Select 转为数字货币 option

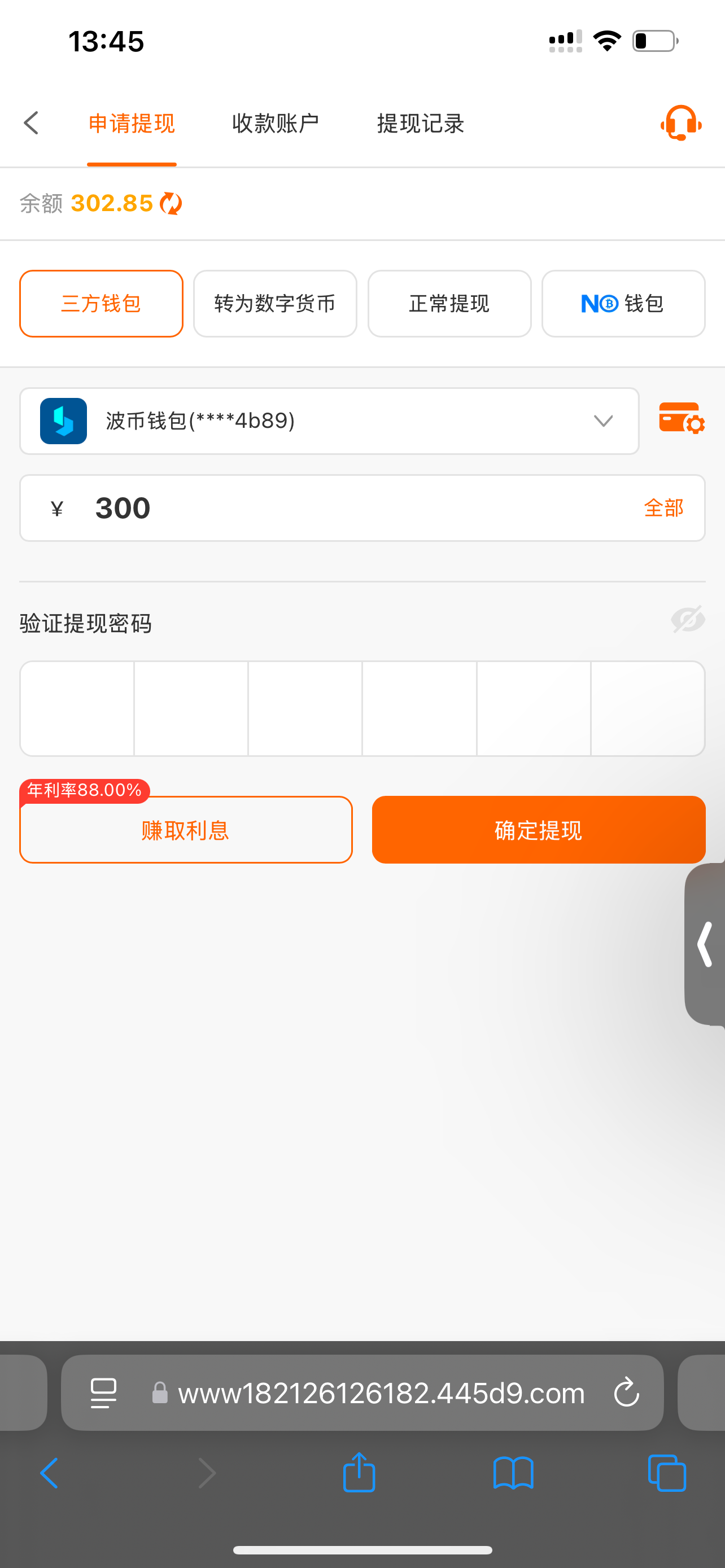point(275,303)
